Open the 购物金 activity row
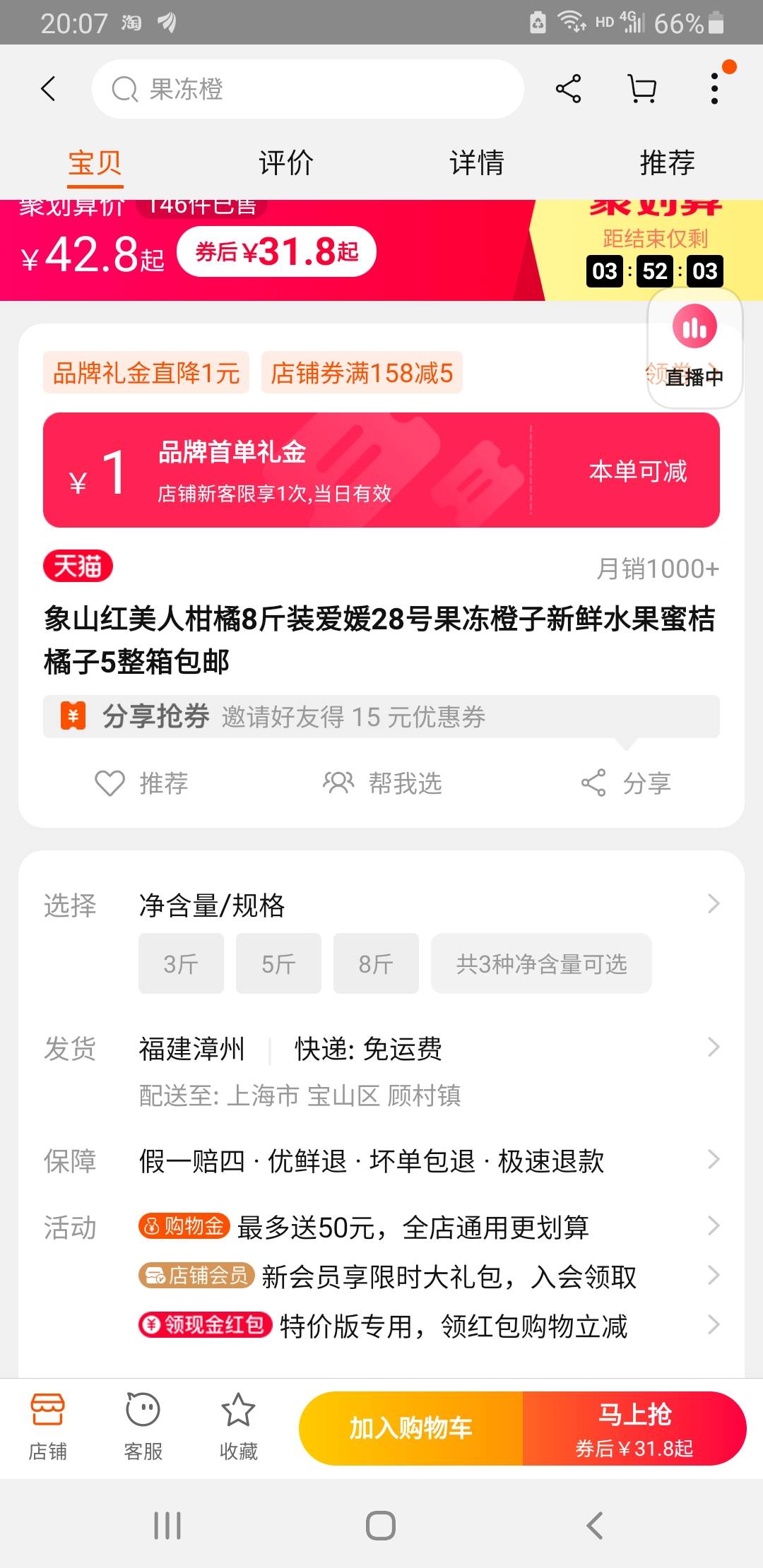This screenshot has width=763, height=1568. (430, 1227)
